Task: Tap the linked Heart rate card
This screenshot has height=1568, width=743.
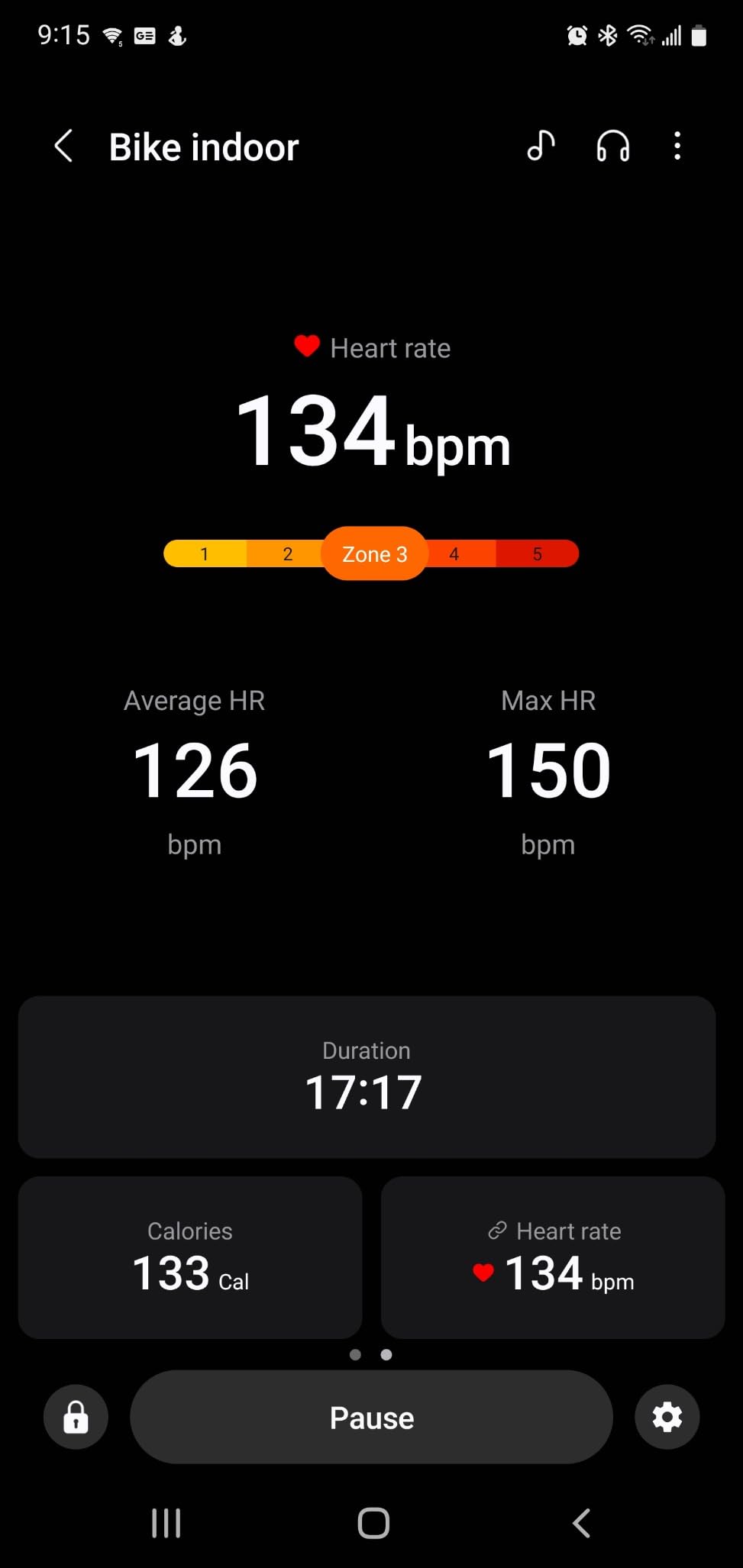Action: 553,1257
